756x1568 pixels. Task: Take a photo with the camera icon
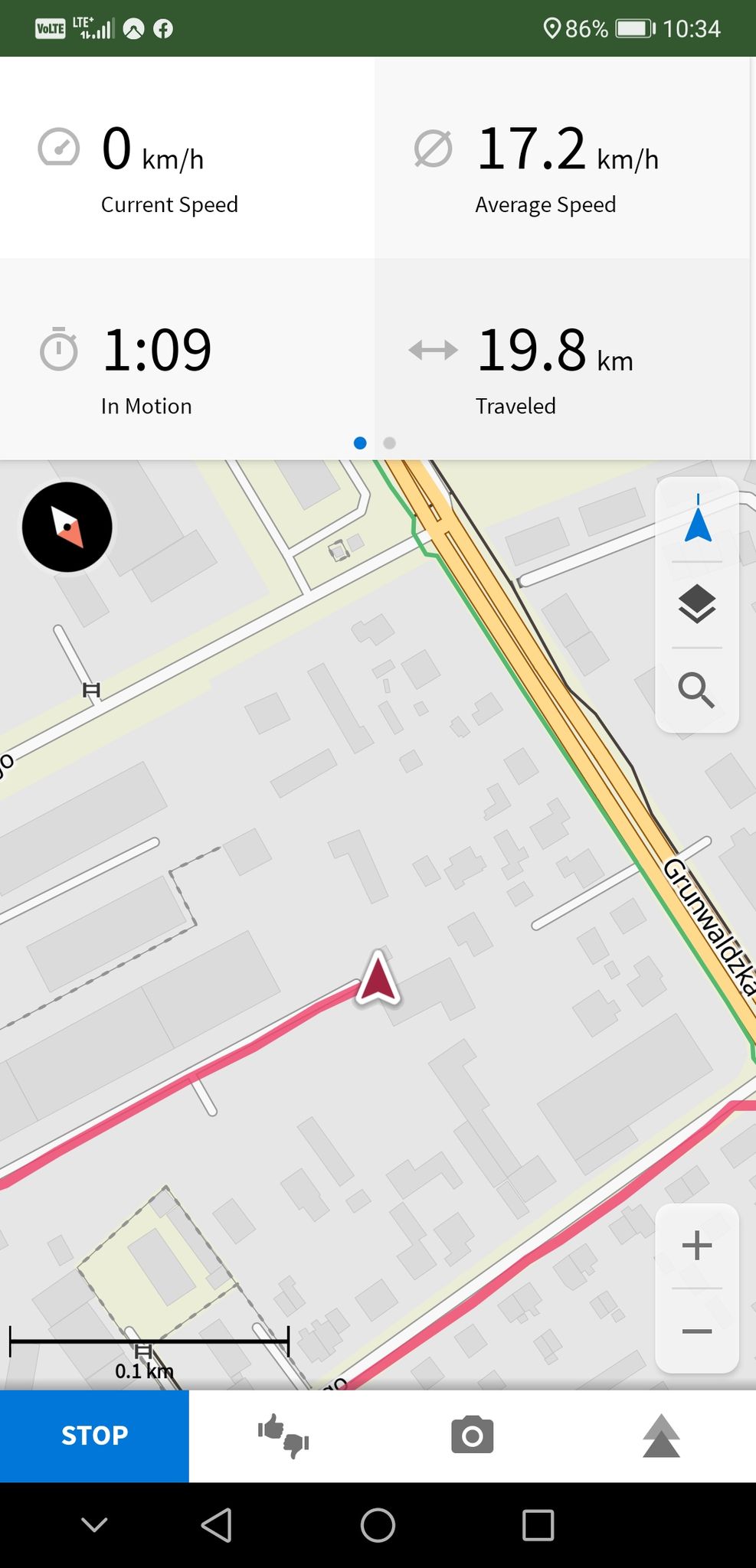[473, 1436]
